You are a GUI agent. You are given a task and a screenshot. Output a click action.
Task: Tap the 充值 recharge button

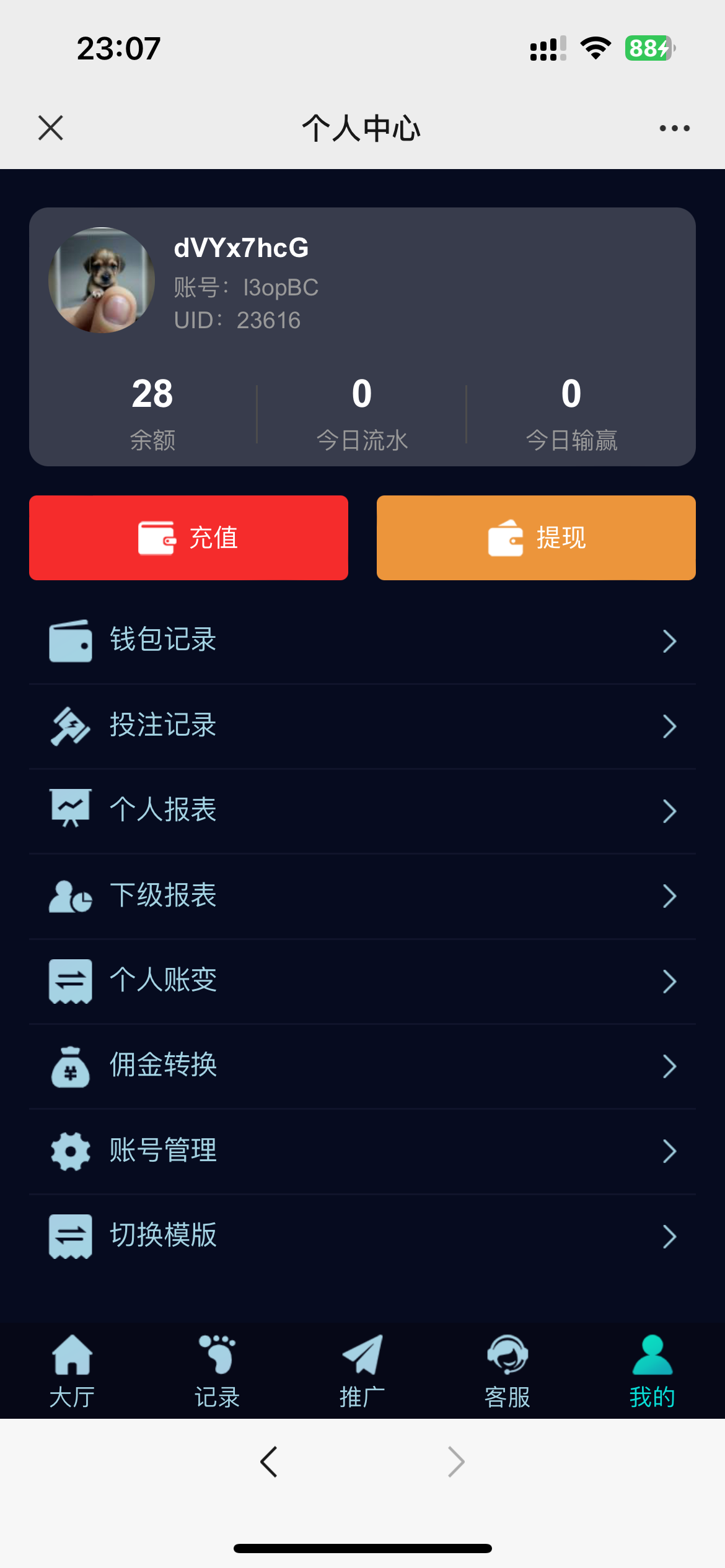pos(188,538)
